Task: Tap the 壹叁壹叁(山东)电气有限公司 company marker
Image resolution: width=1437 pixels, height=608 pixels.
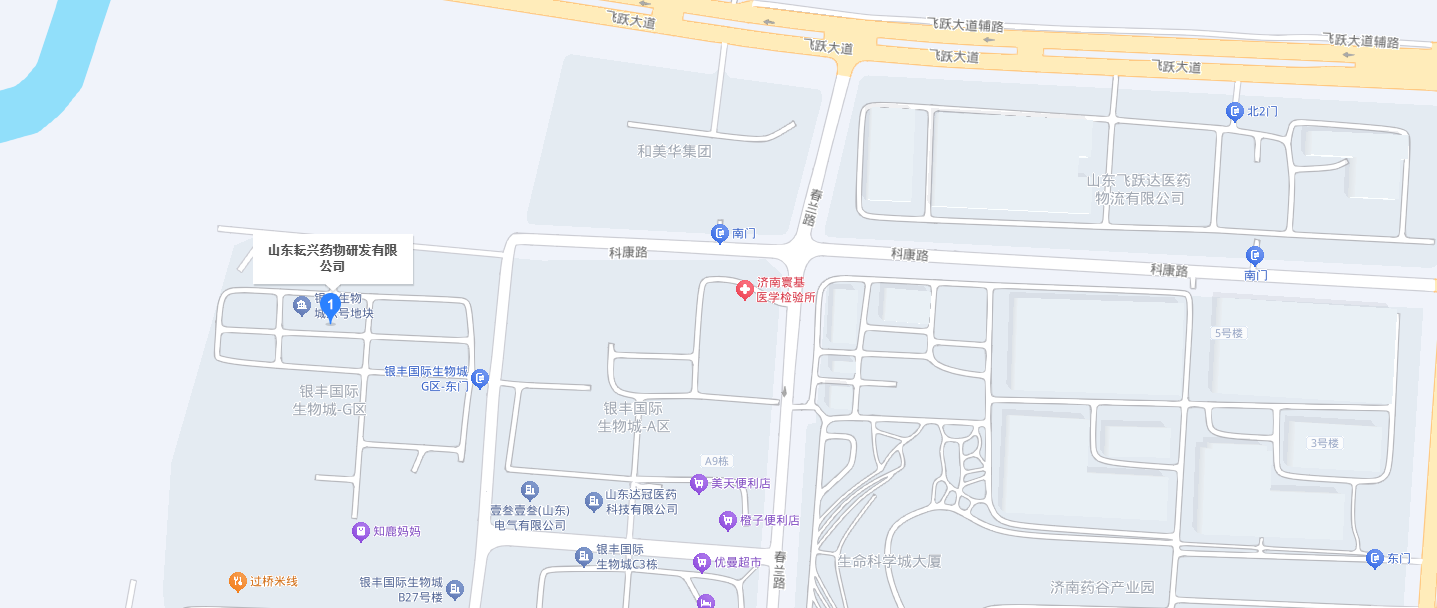Action: (x=530, y=490)
